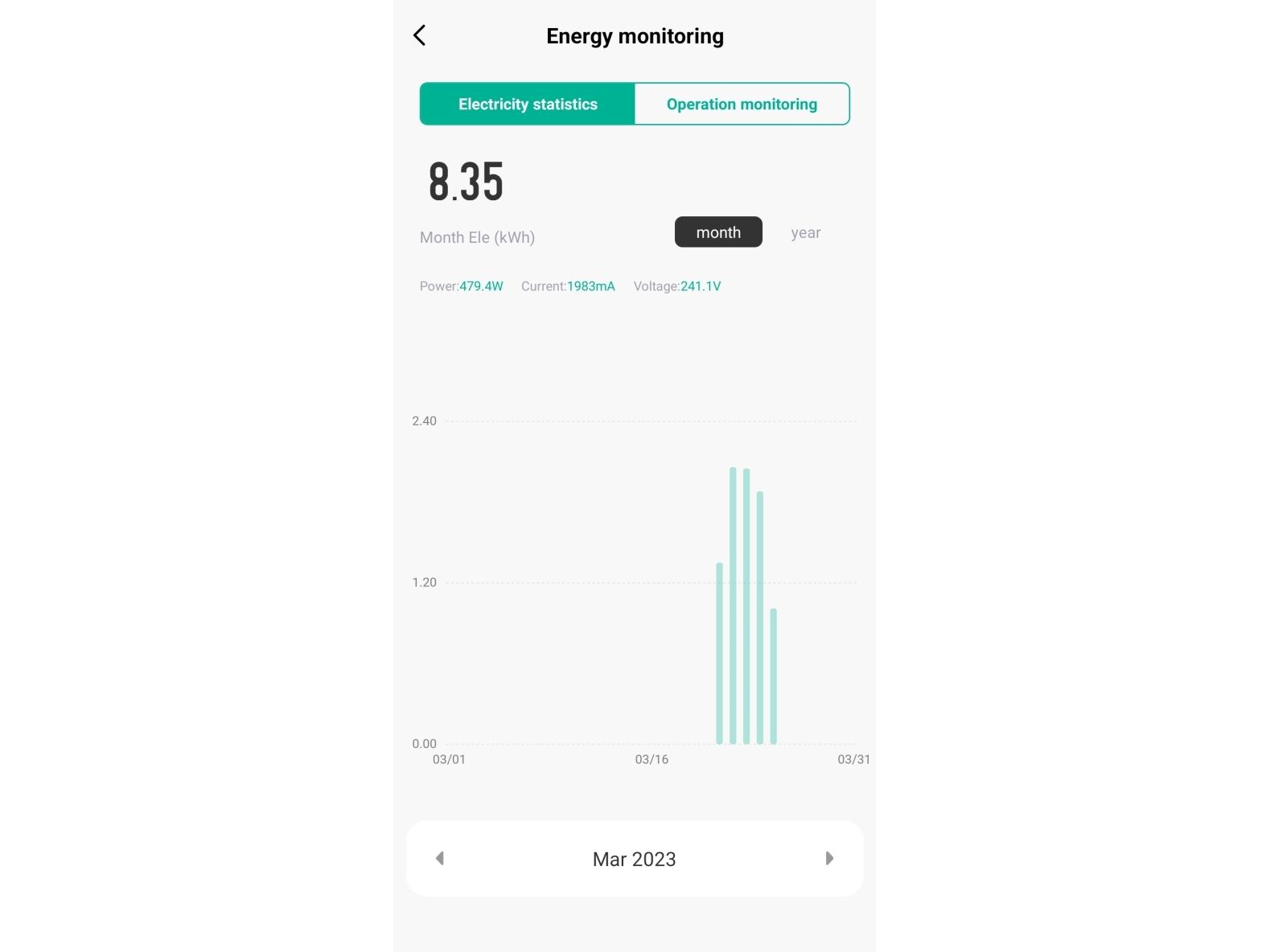Switch to the year view
Screen dimensions: 1270x952
(x=805, y=232)
